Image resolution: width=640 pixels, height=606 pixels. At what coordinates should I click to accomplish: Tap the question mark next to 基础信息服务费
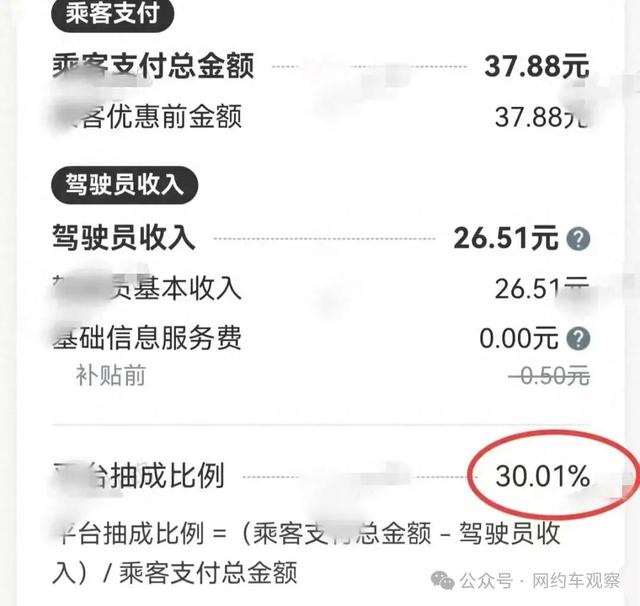[x=578, y=338]
